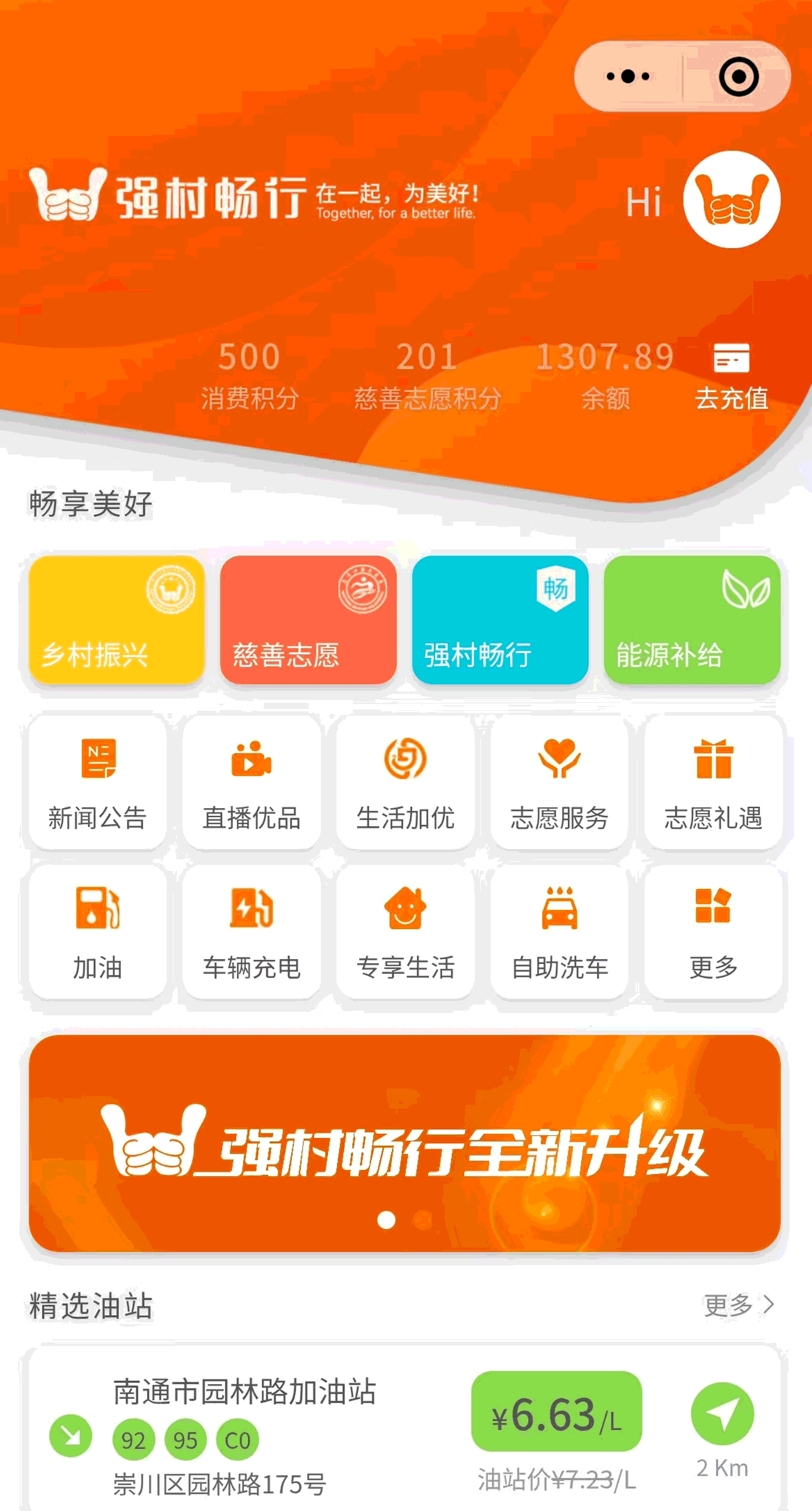View 志愿礼遇 volunteer rewards
The image size is (812, 1511).
click(x=713, y=783)
